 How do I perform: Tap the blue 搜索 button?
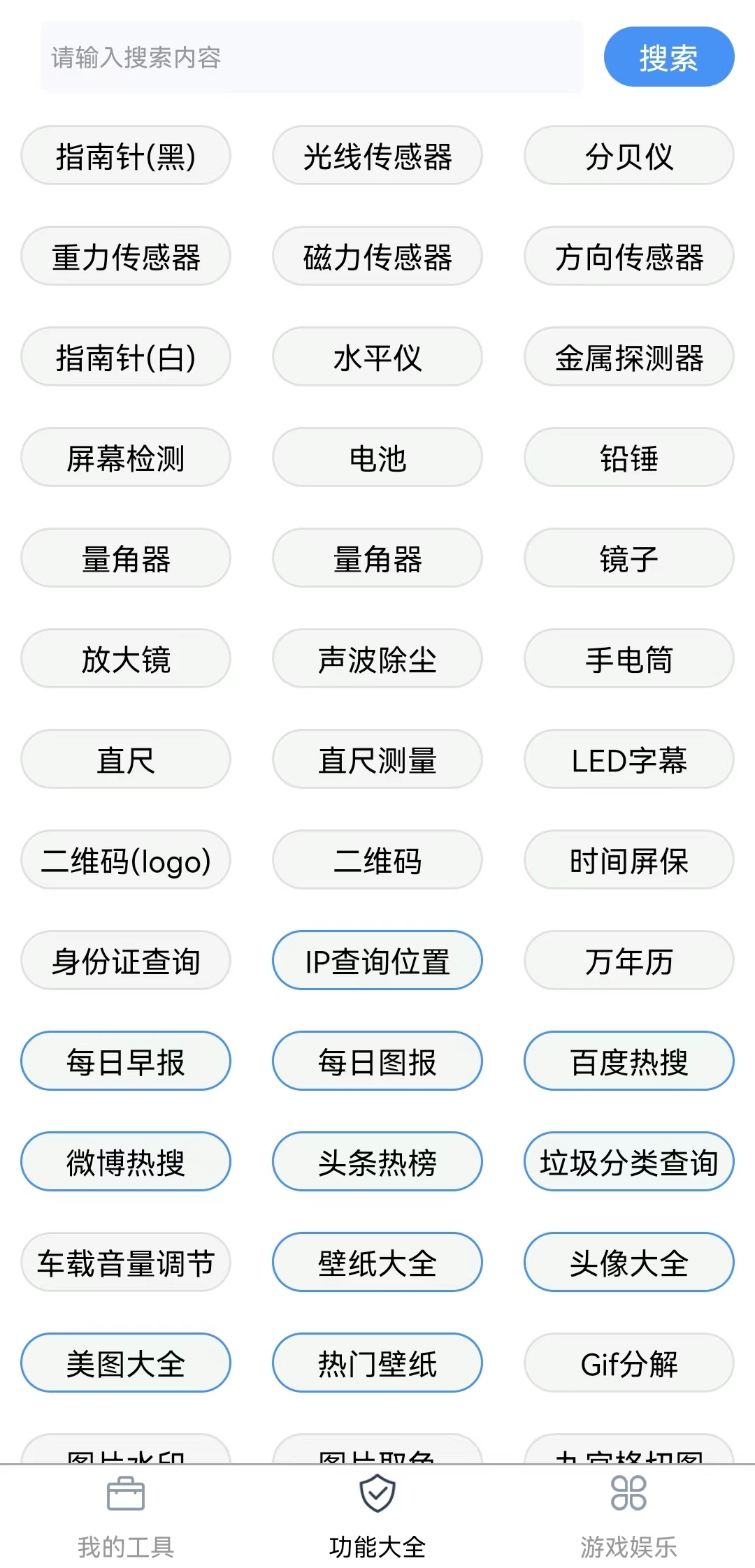[668, 57]
